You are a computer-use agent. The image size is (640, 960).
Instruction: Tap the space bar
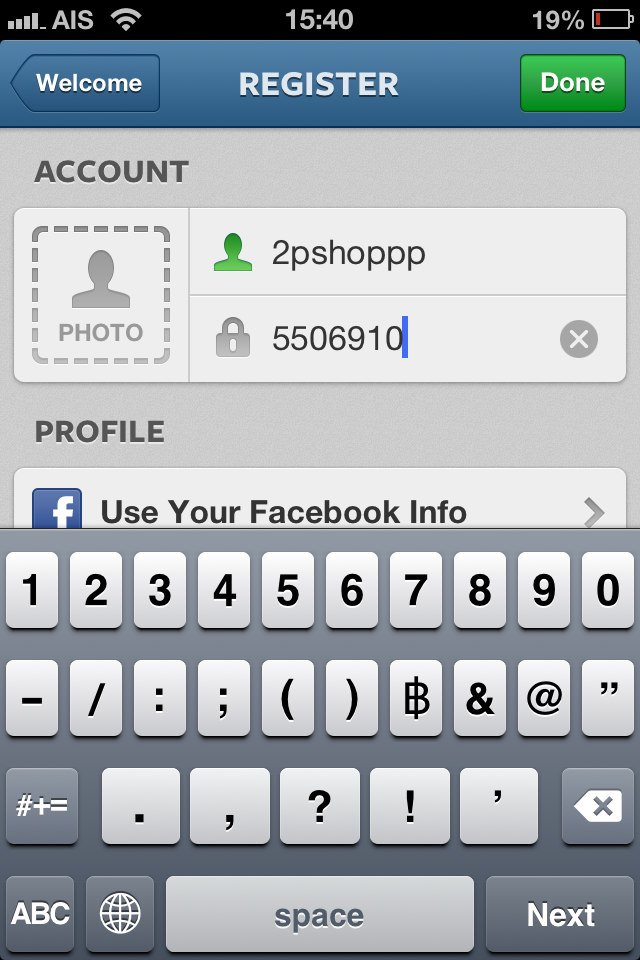coord(319,914)
